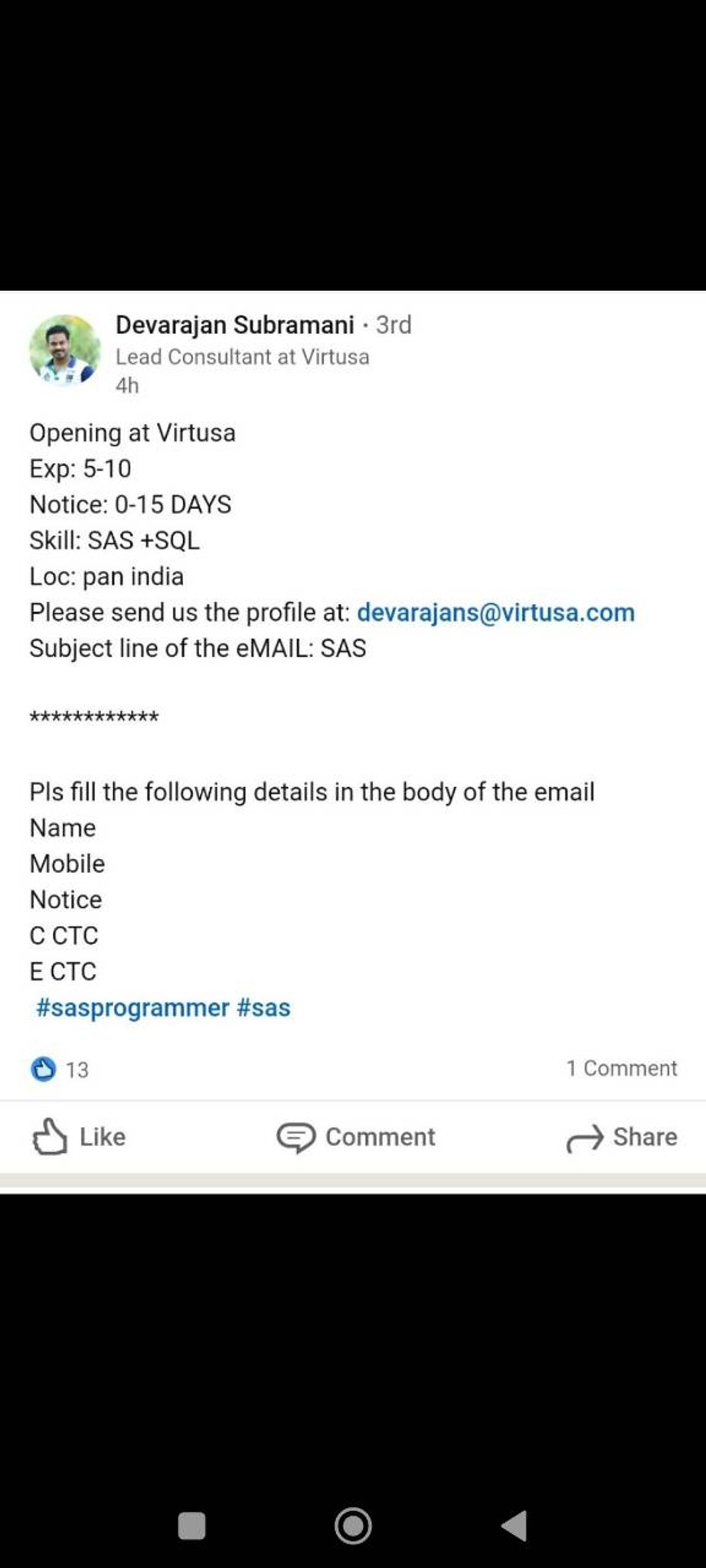706x1568 pixels.
Task: Tap the system home button
Action: tap(353, 1526)
